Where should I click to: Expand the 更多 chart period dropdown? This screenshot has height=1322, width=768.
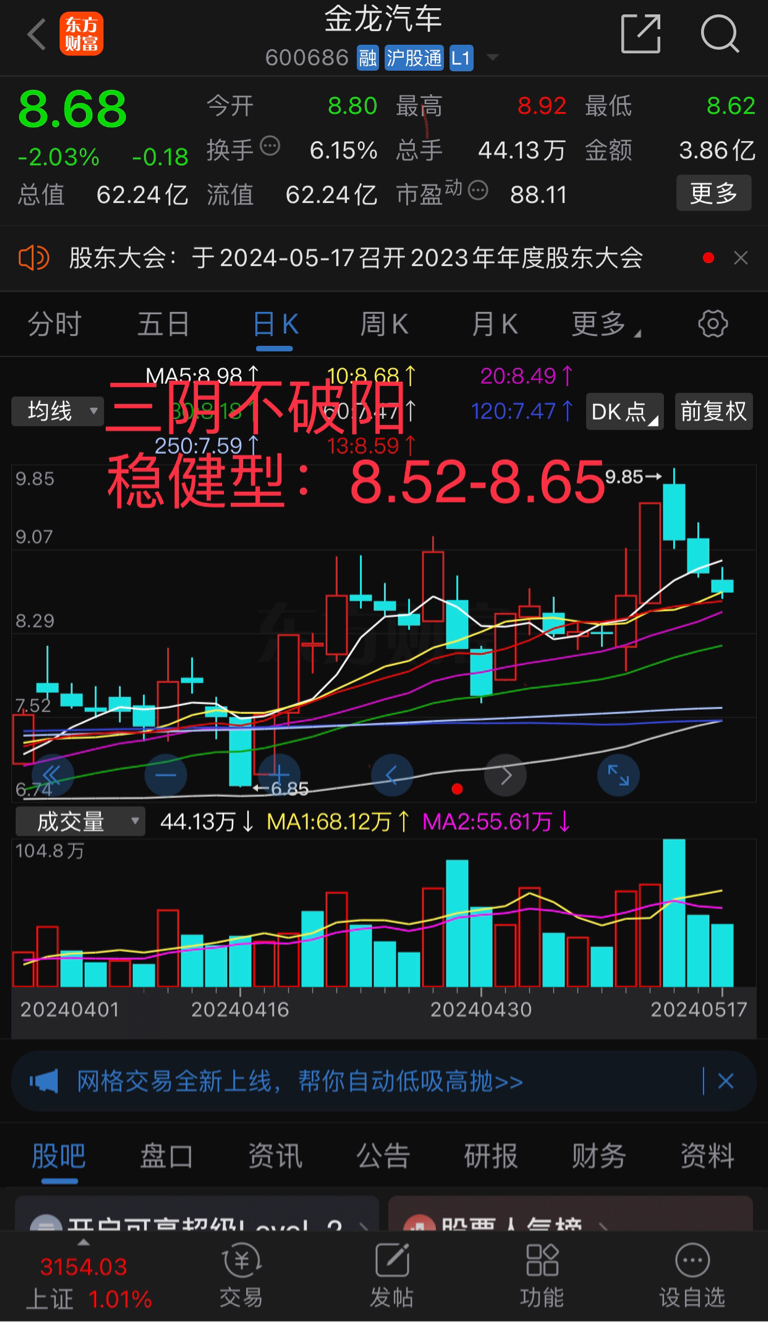[600, 323]
